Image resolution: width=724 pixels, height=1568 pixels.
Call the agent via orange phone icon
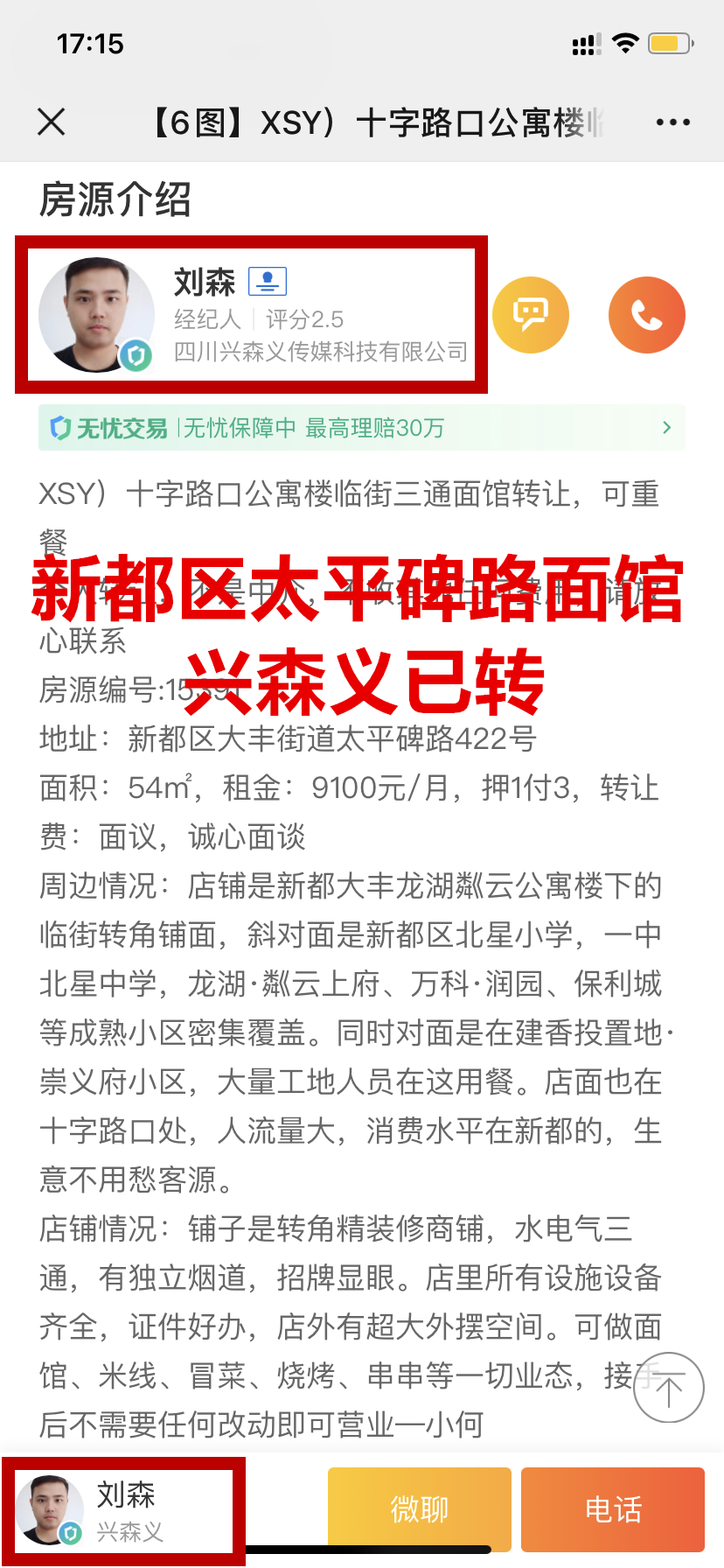point(647,315)
